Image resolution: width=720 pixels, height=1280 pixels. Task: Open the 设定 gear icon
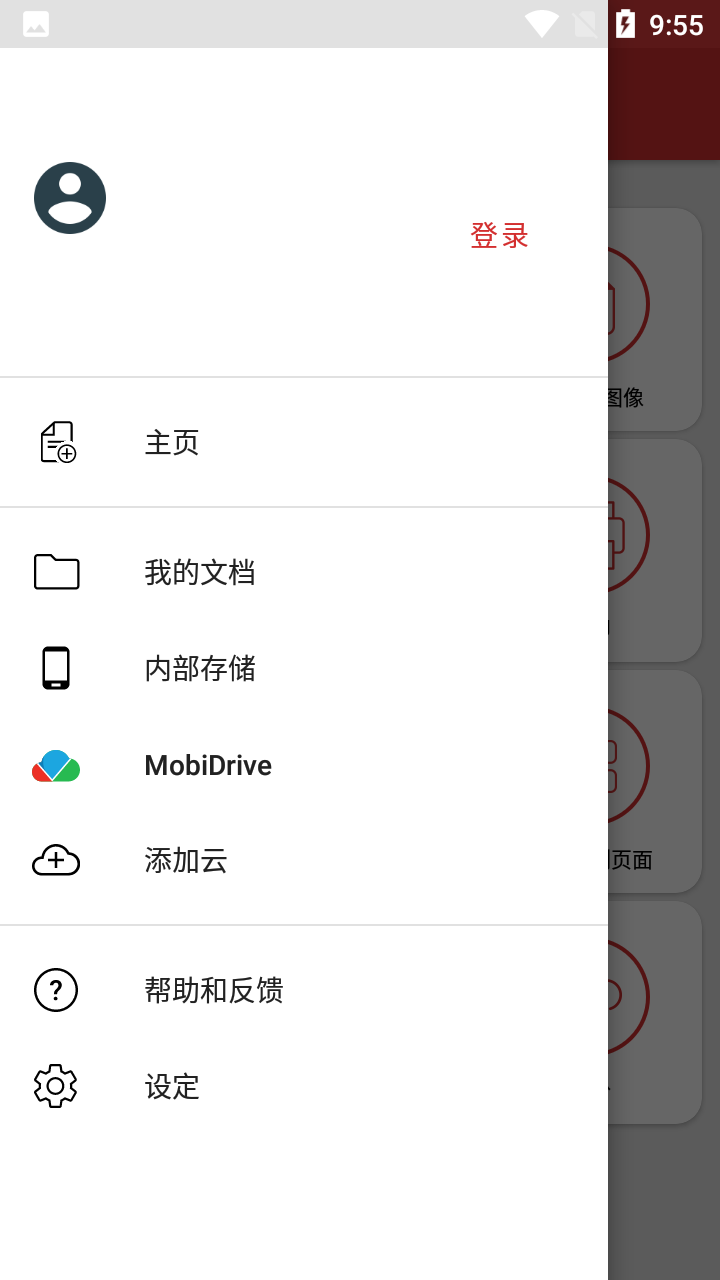(x=55, y=1085)
